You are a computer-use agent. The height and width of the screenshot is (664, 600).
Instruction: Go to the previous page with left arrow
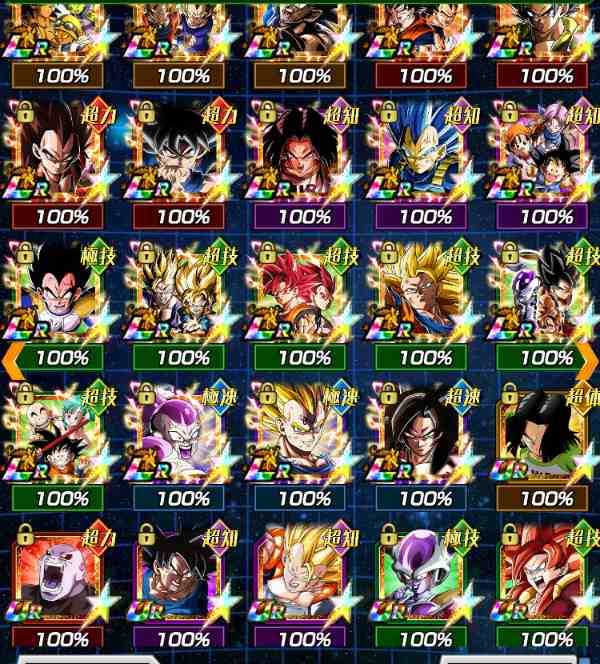[x=10, y=355]
